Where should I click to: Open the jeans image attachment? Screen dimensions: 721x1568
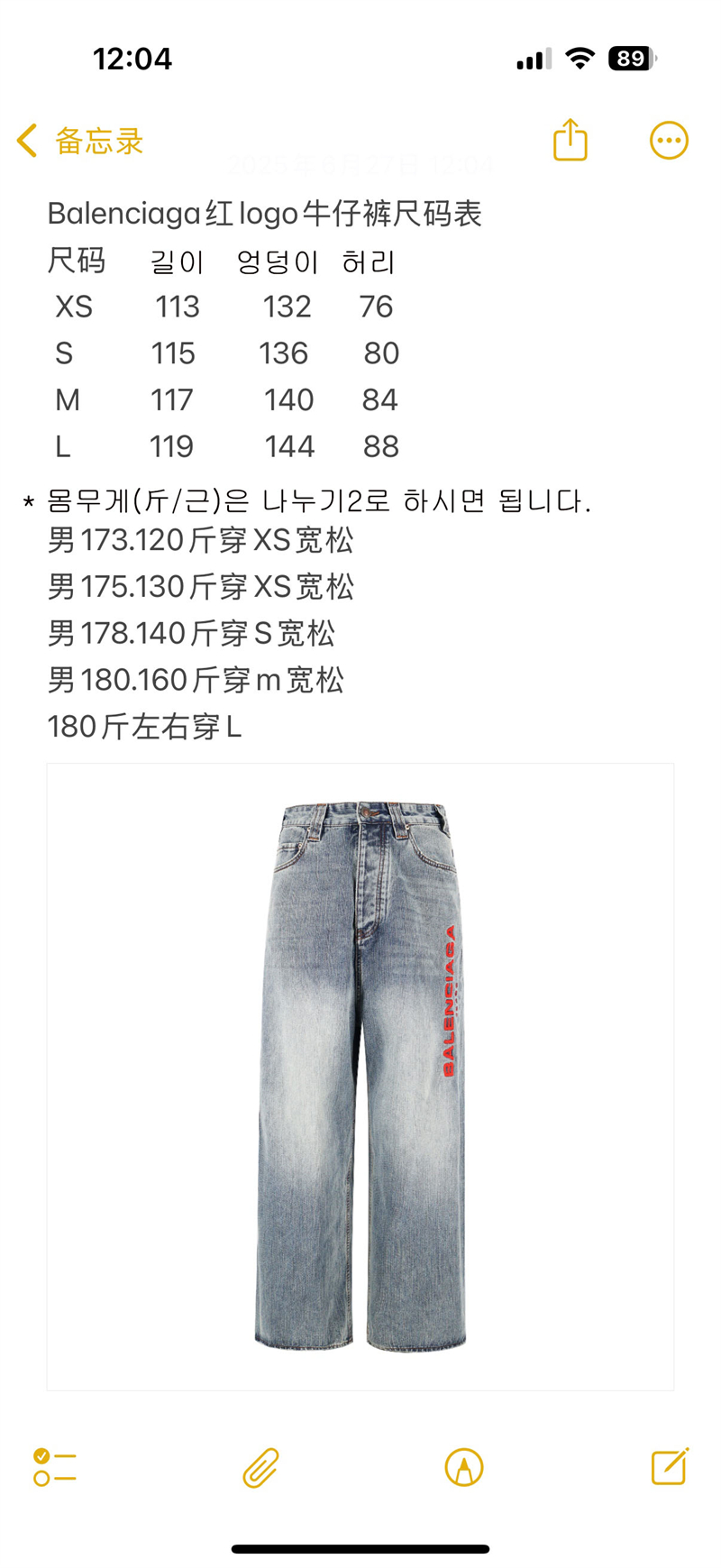point(360,1077)
